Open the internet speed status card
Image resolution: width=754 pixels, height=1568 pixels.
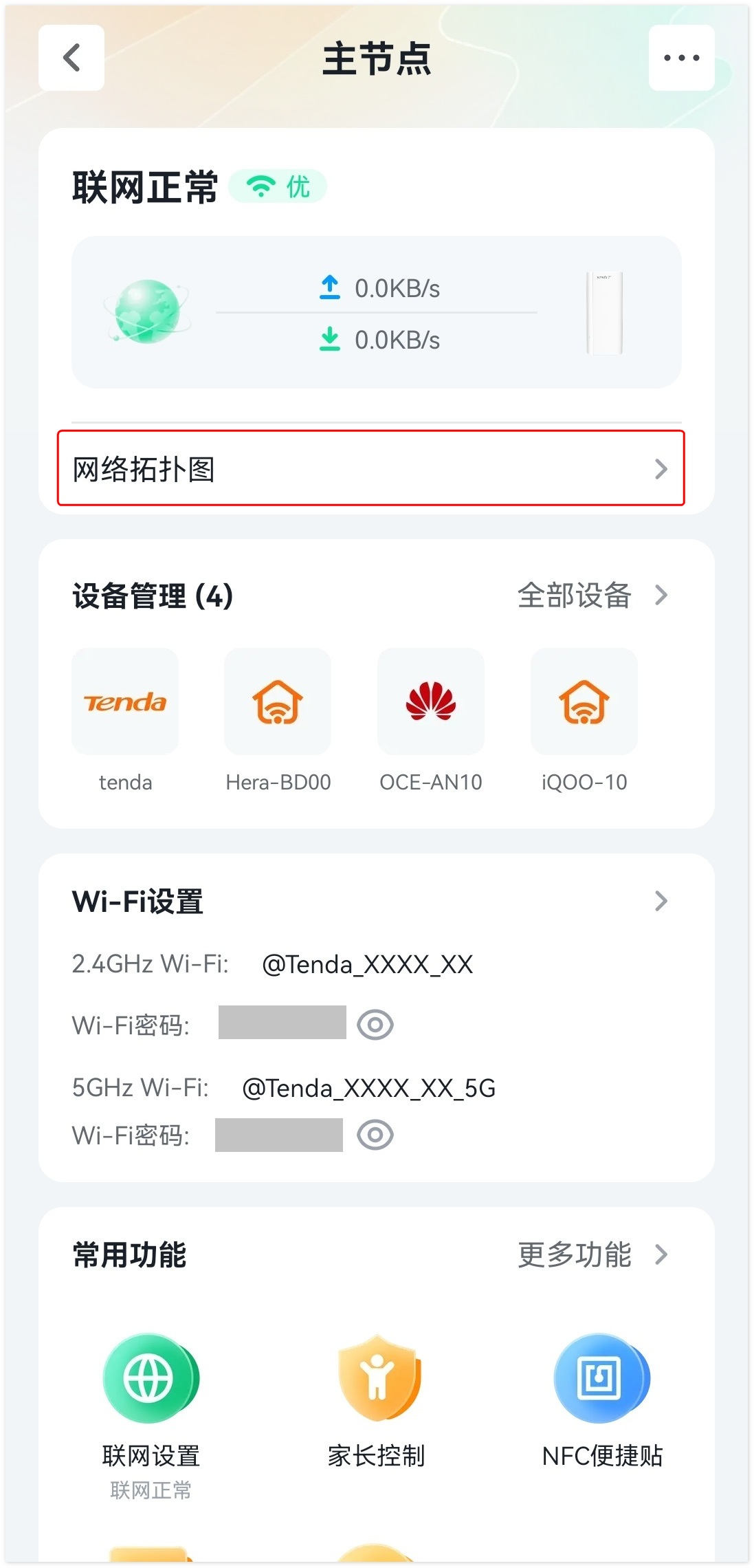pos(377,312)
